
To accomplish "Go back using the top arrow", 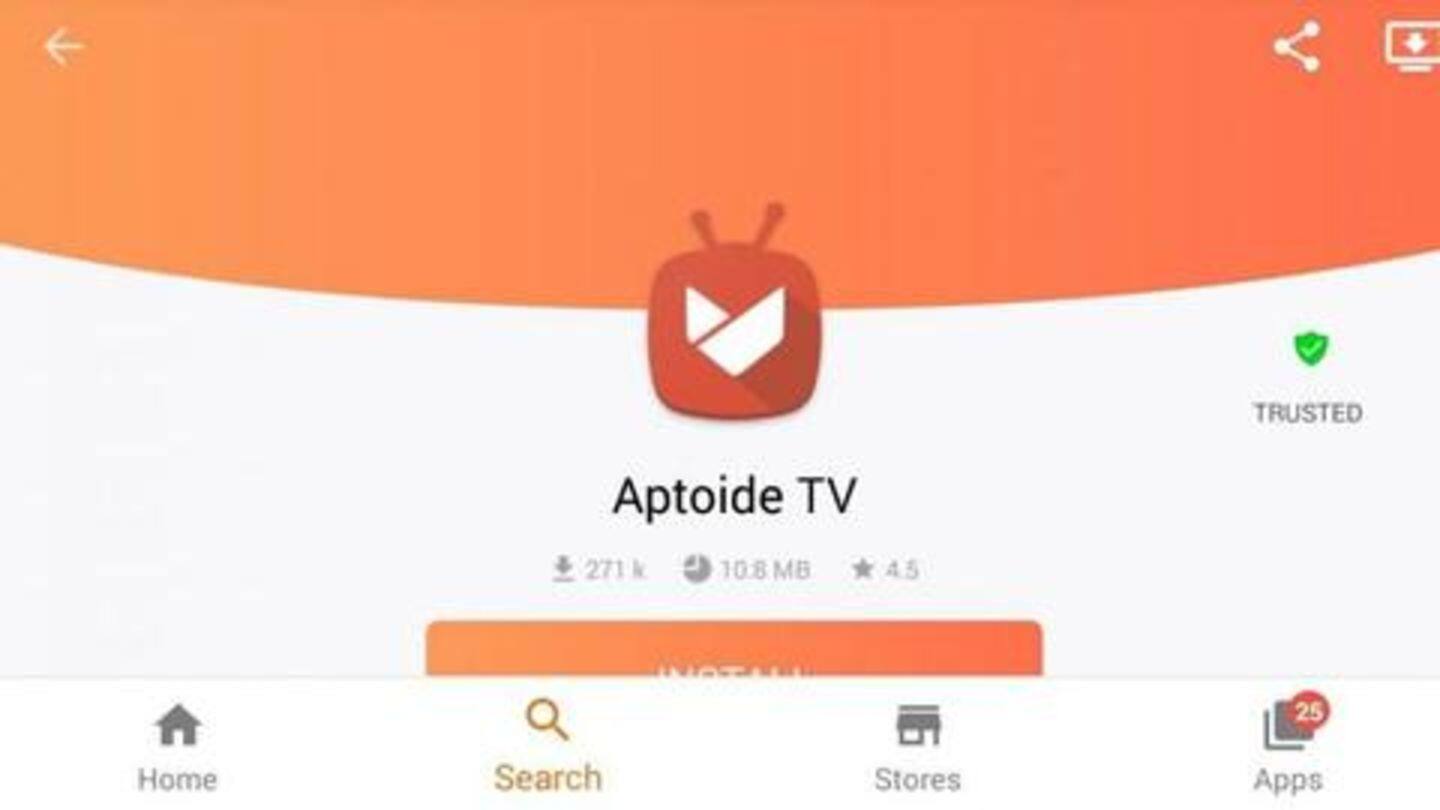I will [63, 48].
